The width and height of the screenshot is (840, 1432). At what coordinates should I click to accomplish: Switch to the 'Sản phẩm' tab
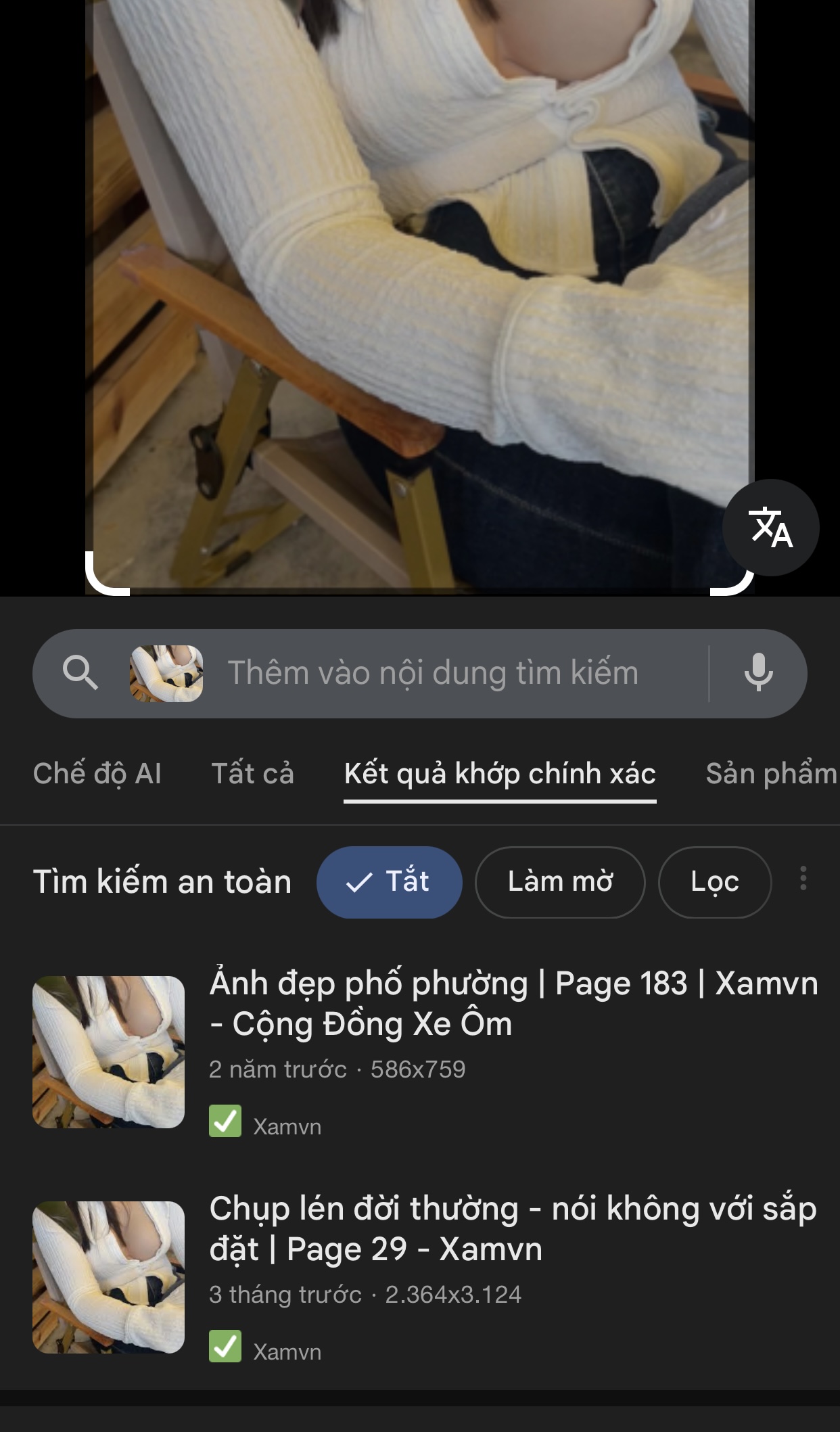click(x=771, y=774)
